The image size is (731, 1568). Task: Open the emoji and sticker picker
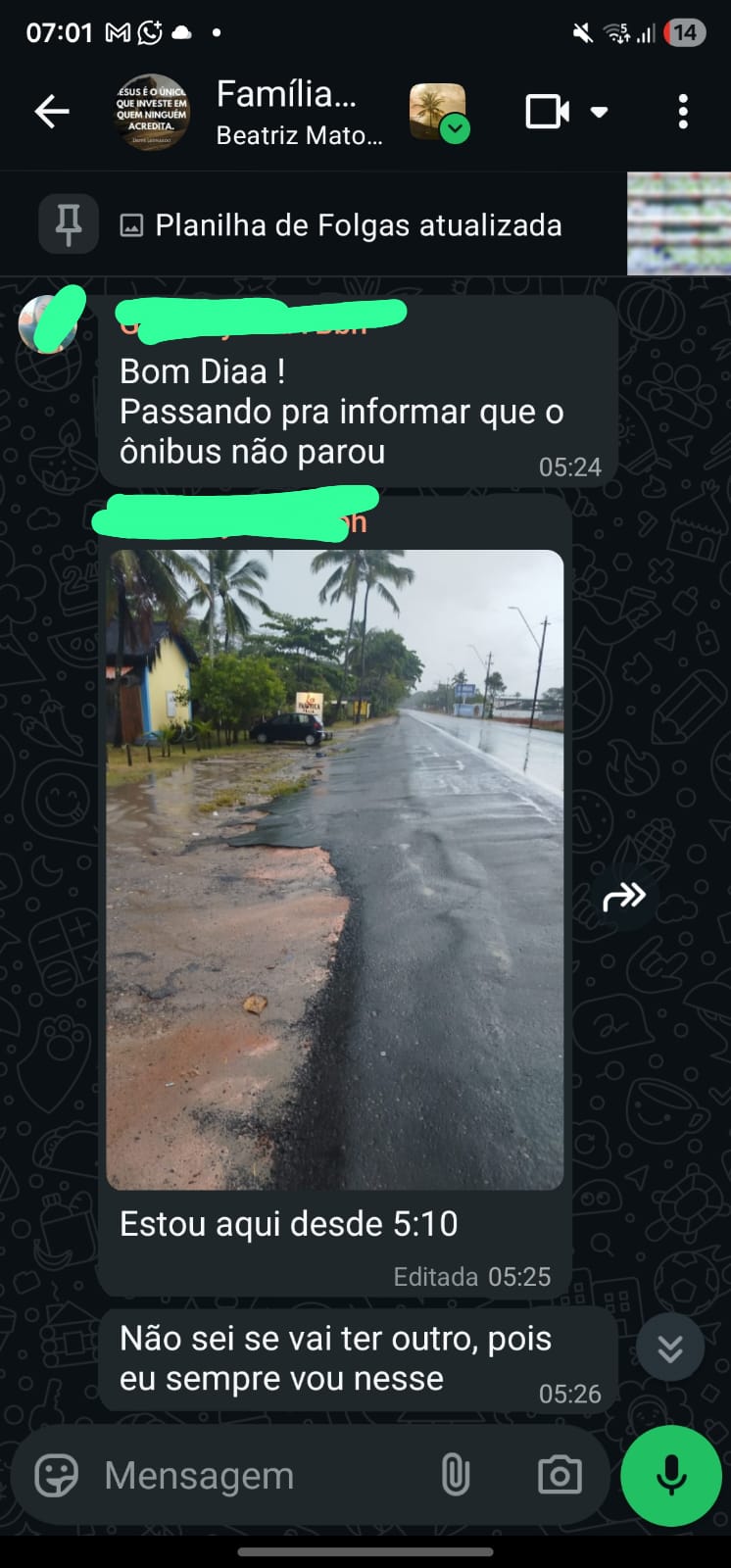(57, 1475)
